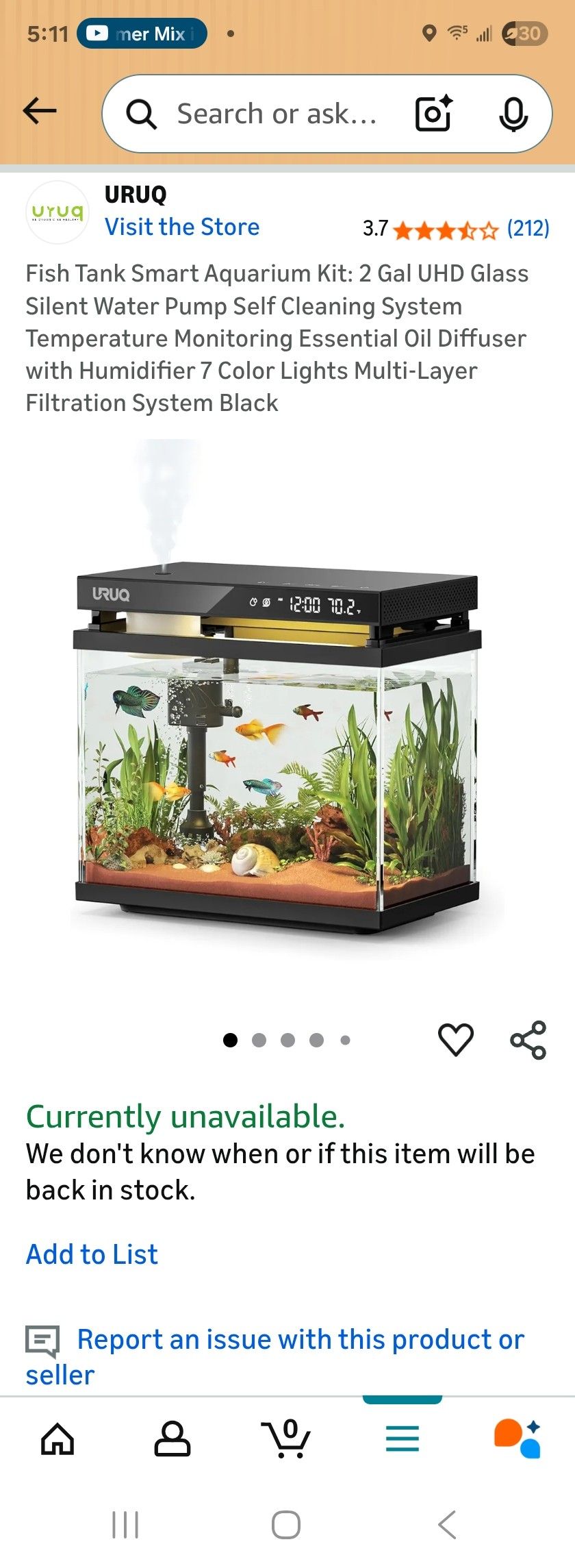Add item to wishlist with heart icon

[455, 1040]
